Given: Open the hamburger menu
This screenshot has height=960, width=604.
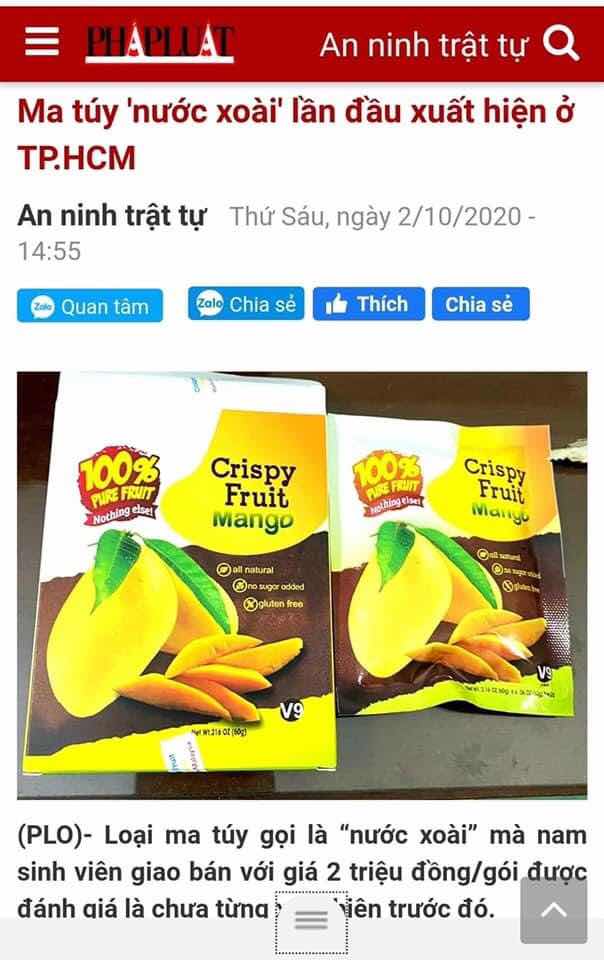Looking at the screenshot, I should tap(42, 41).
